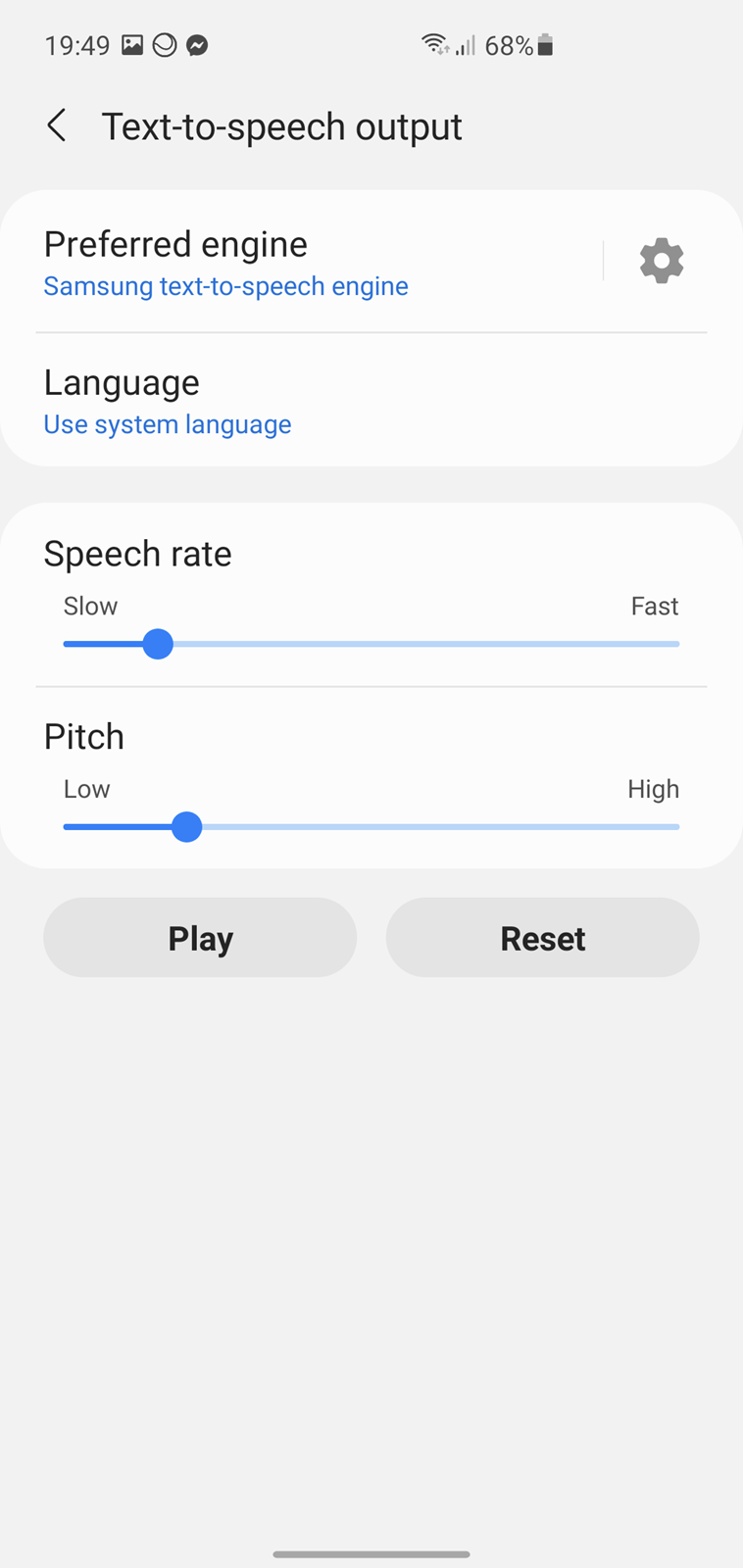Open the Language setting
The width and height of the screenshot is (743, 1568).
(x=371, y=401)
